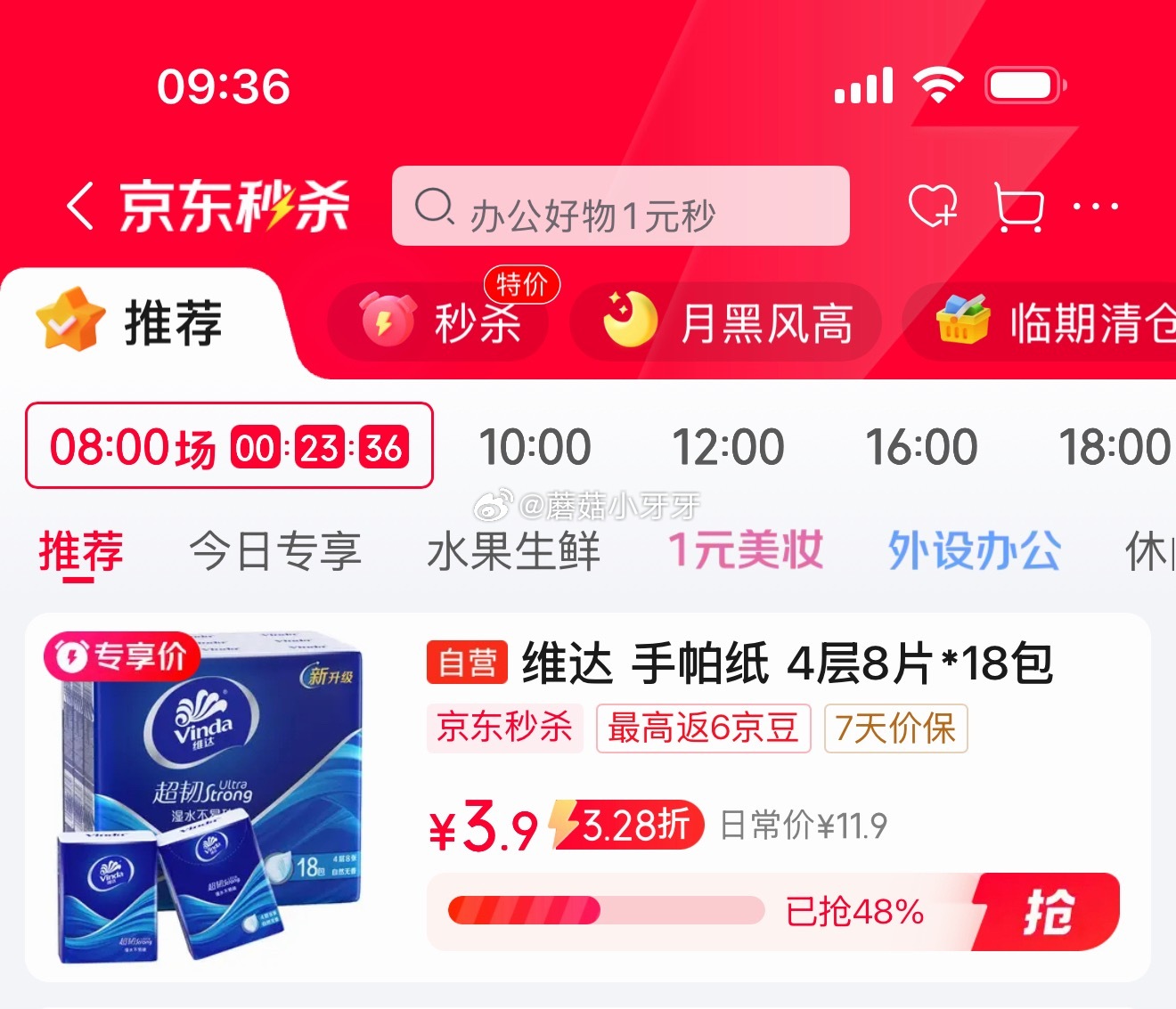Viewport: 1176px width, 1009px height.
Task: Switch to the 16:00 session
Action: click(921, 446)
